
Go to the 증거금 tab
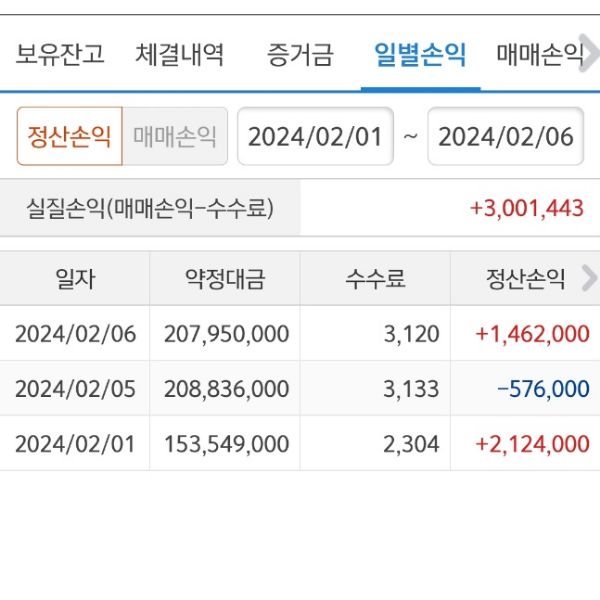[x=300, y=54]
